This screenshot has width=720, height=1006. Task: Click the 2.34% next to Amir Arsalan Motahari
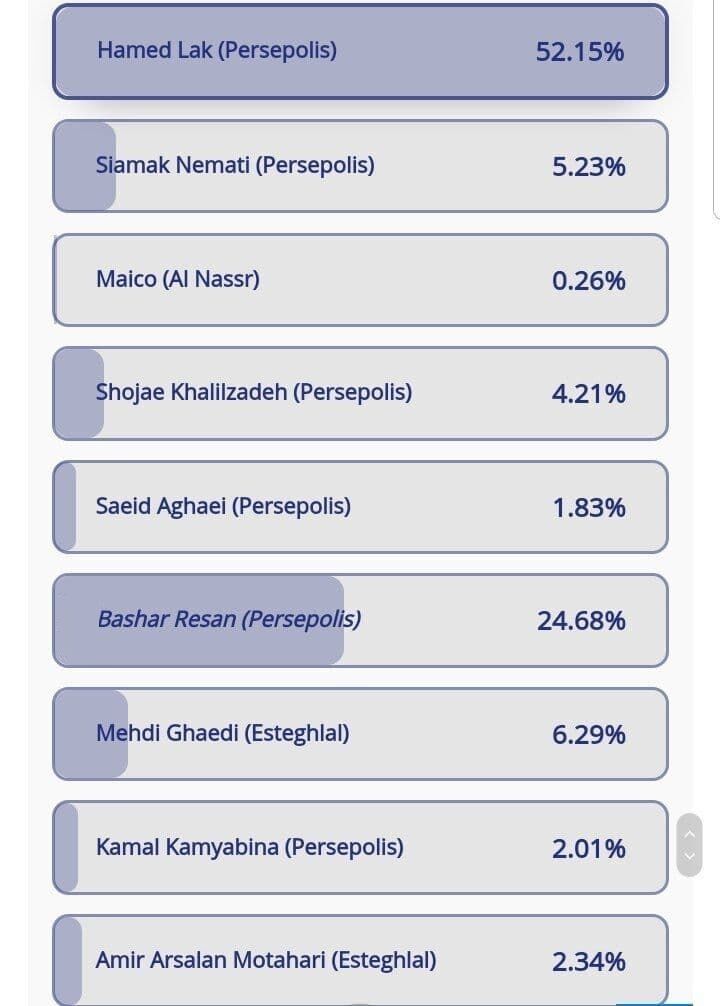[588, 961]
